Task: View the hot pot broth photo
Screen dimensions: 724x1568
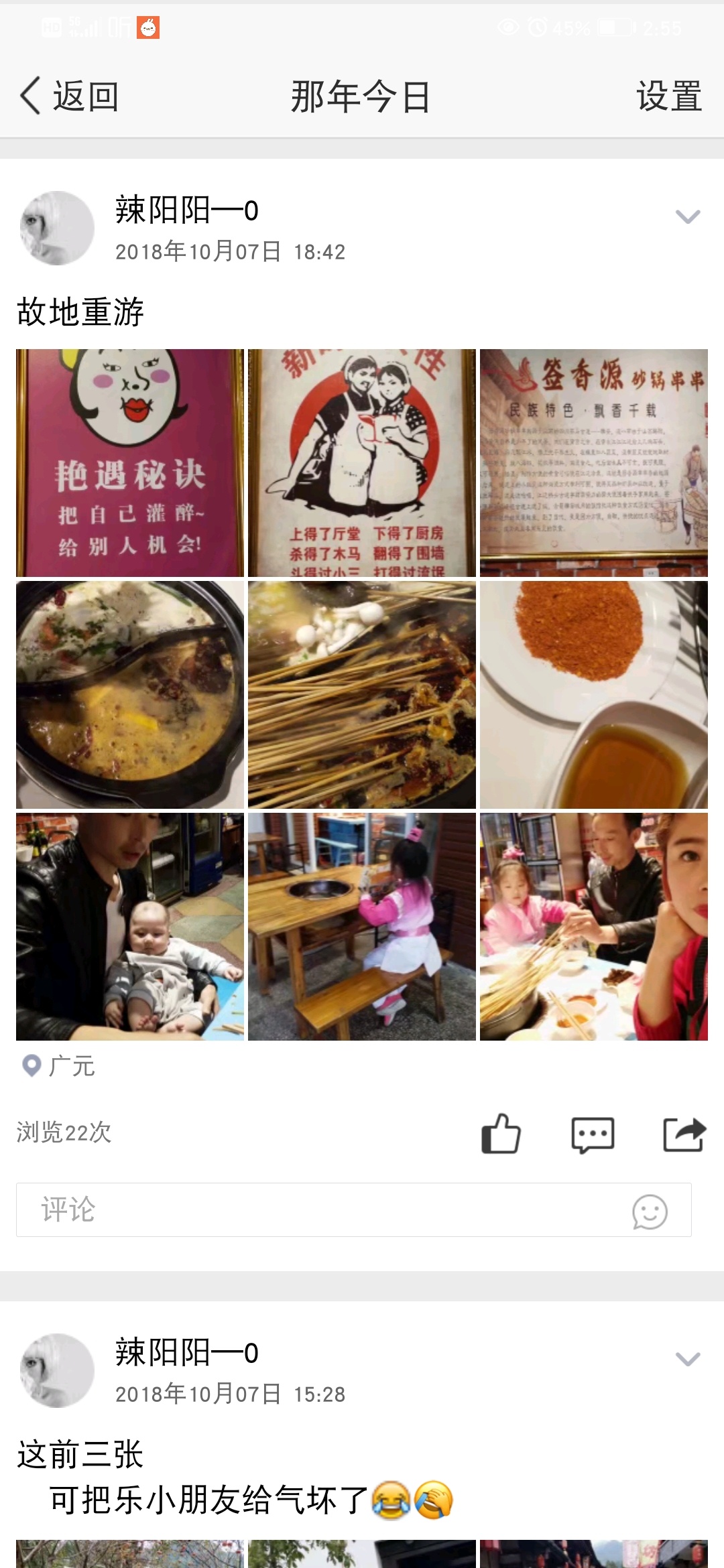Action: click(130, 694)
